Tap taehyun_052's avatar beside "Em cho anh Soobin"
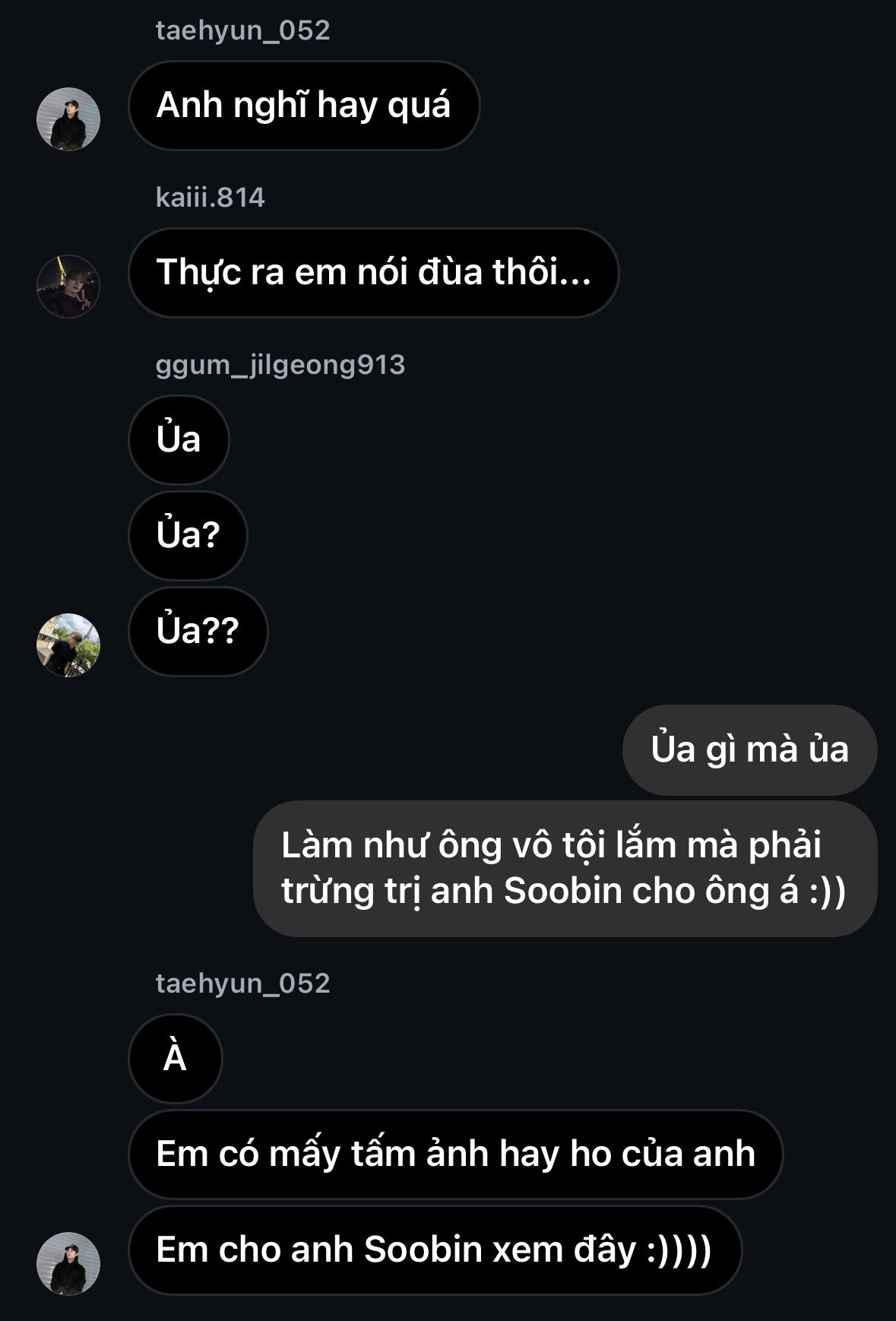896x1321 pixels. [x=68, y=1264]
